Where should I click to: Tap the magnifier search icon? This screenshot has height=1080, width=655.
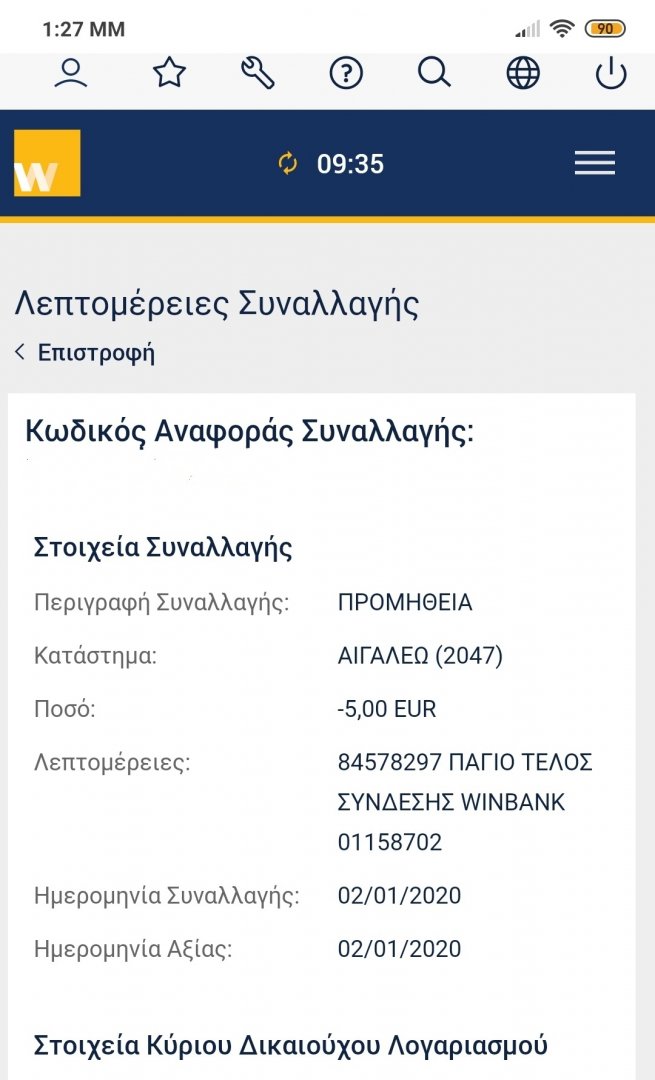[x=434, y=73]
